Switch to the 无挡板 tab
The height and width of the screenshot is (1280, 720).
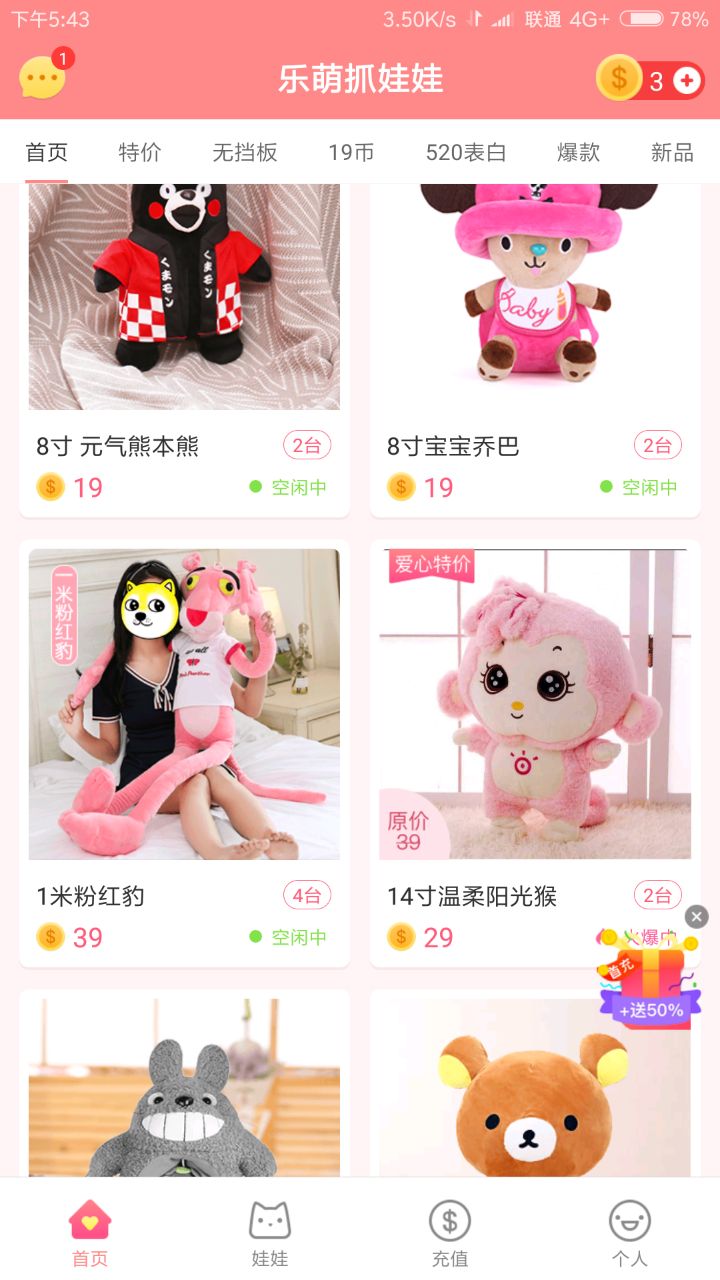click(245, 152)
